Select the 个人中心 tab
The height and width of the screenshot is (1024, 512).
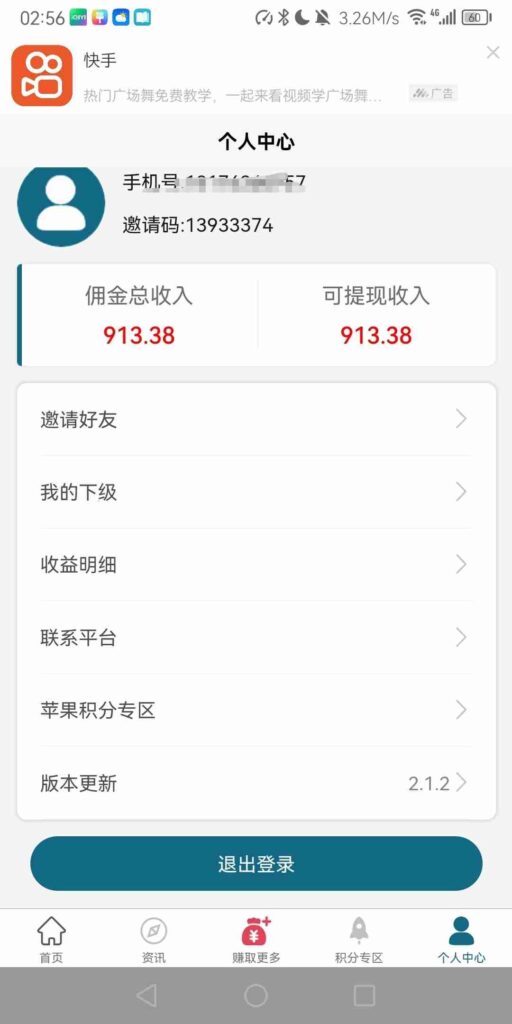coord(461,940)
